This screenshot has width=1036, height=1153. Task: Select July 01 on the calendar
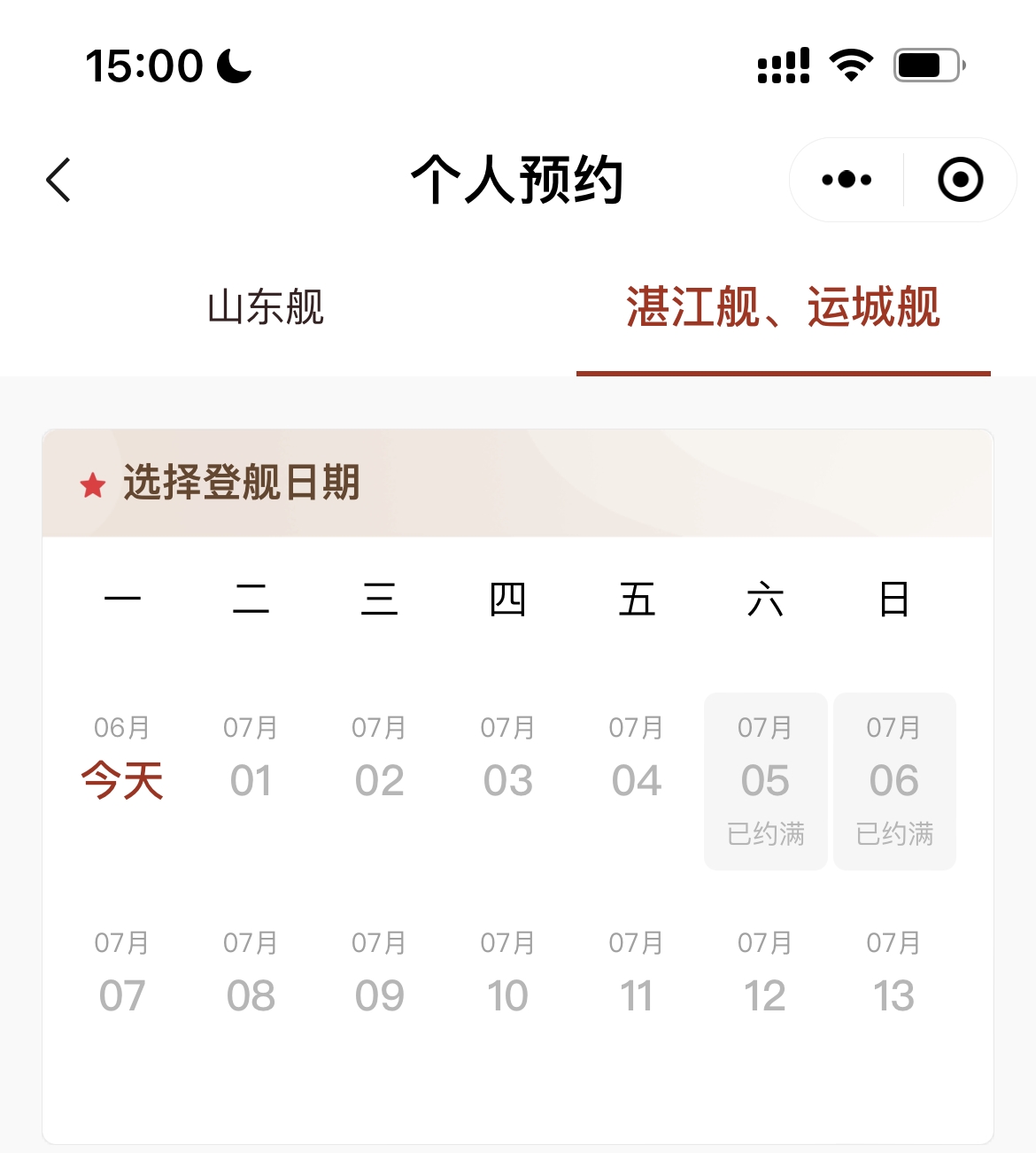point(251,762)
